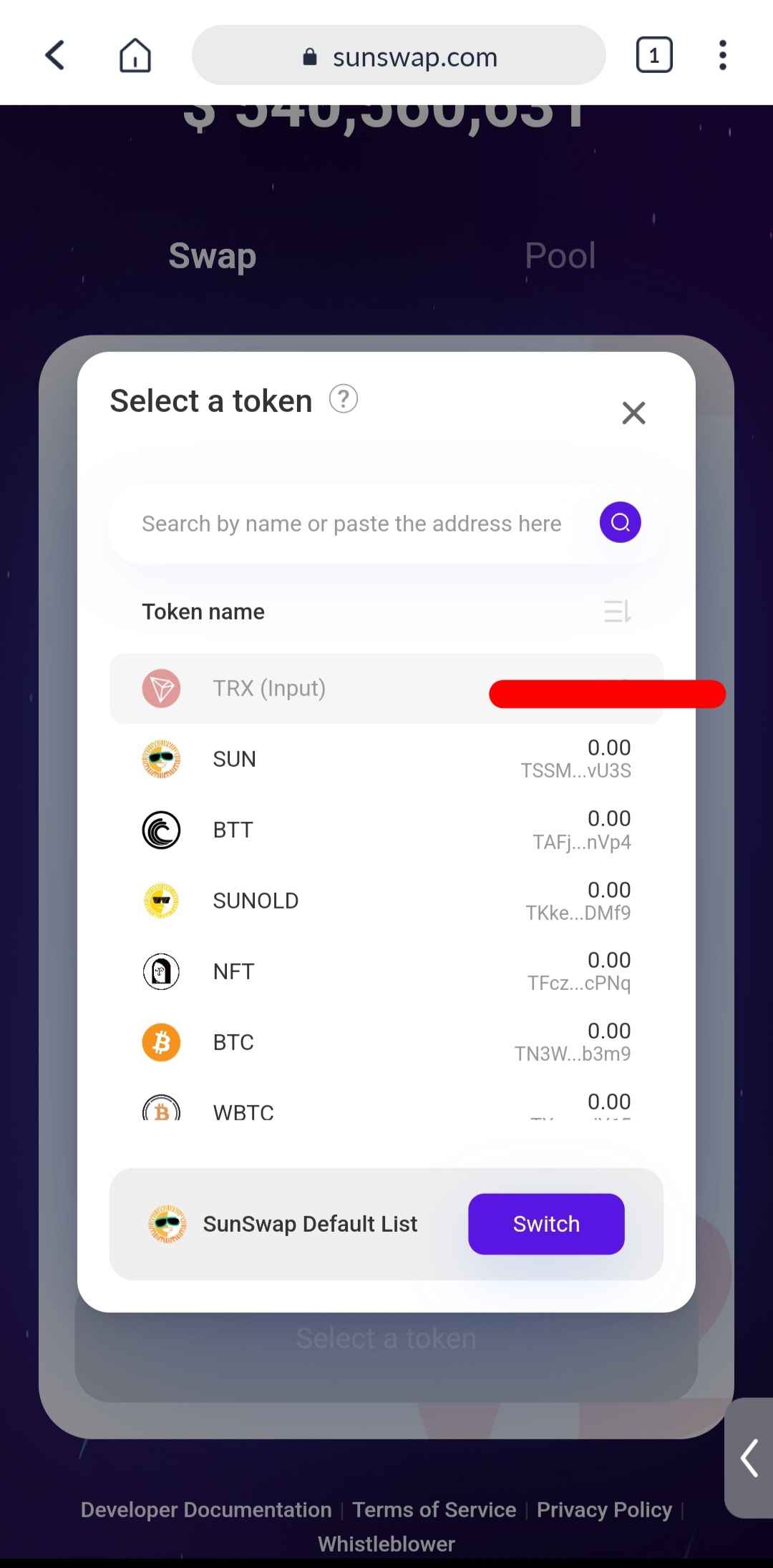The image size is (773, 1568).
Task: Select the WBTC token
Action: [386, 1109]
